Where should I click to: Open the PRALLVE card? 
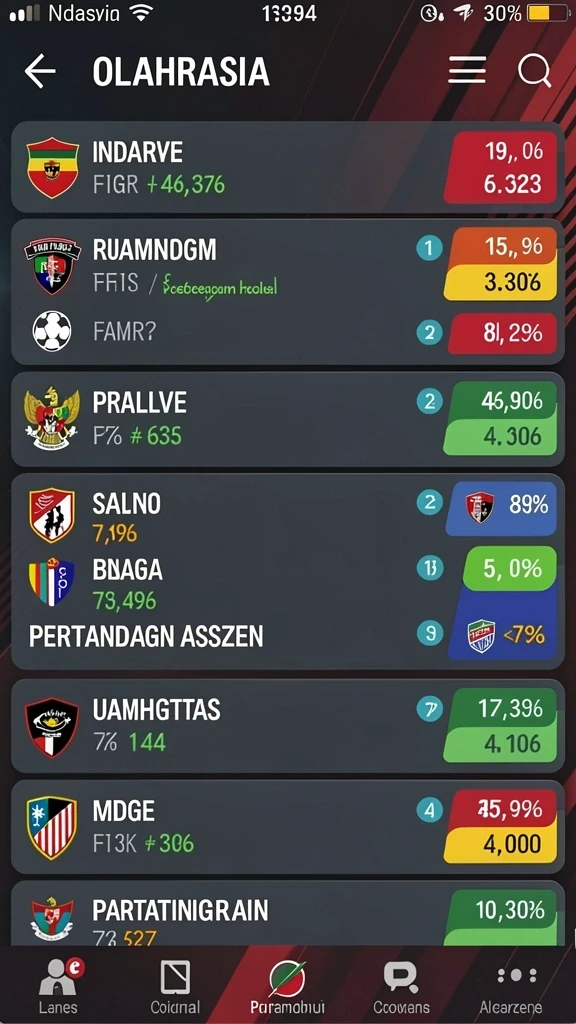pos(288,419)
